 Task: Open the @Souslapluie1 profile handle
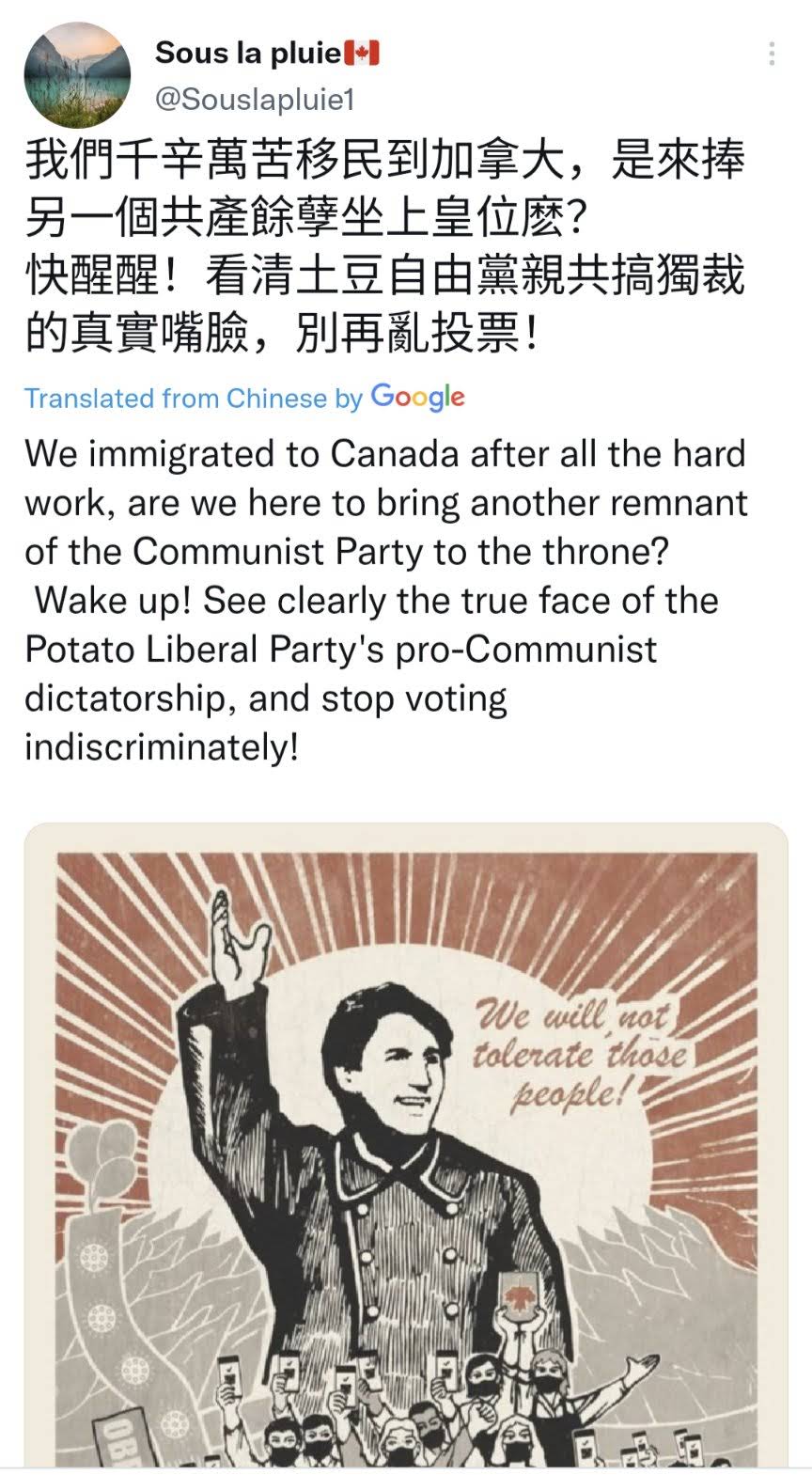point(254,99)
